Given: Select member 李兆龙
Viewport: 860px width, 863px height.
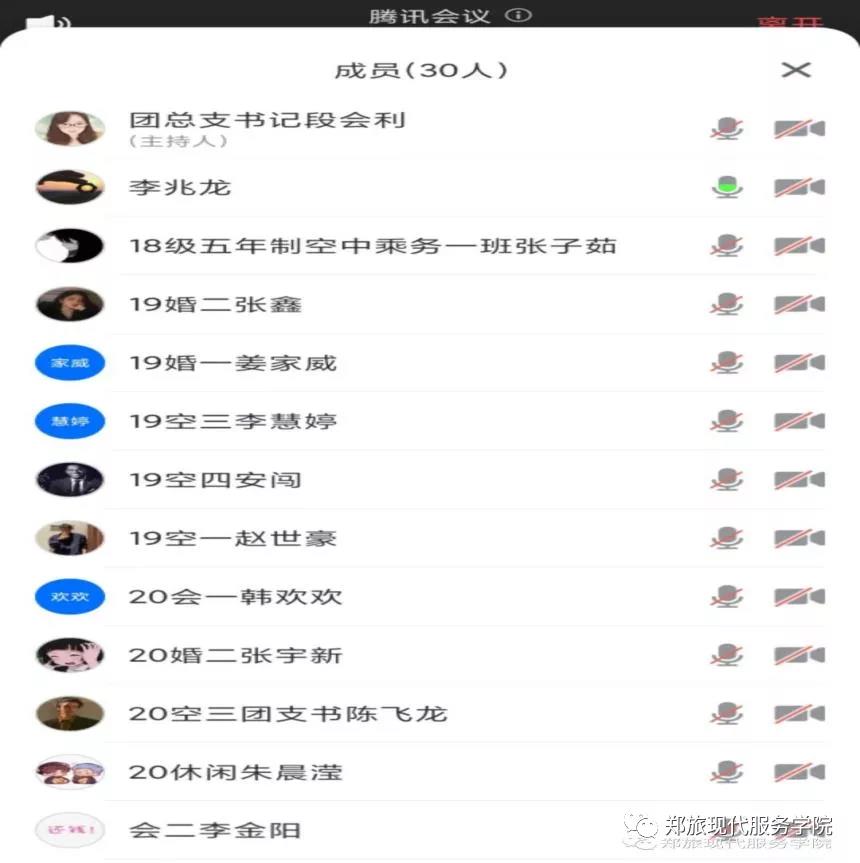Looking at the screenshot, I should (180, 187).
